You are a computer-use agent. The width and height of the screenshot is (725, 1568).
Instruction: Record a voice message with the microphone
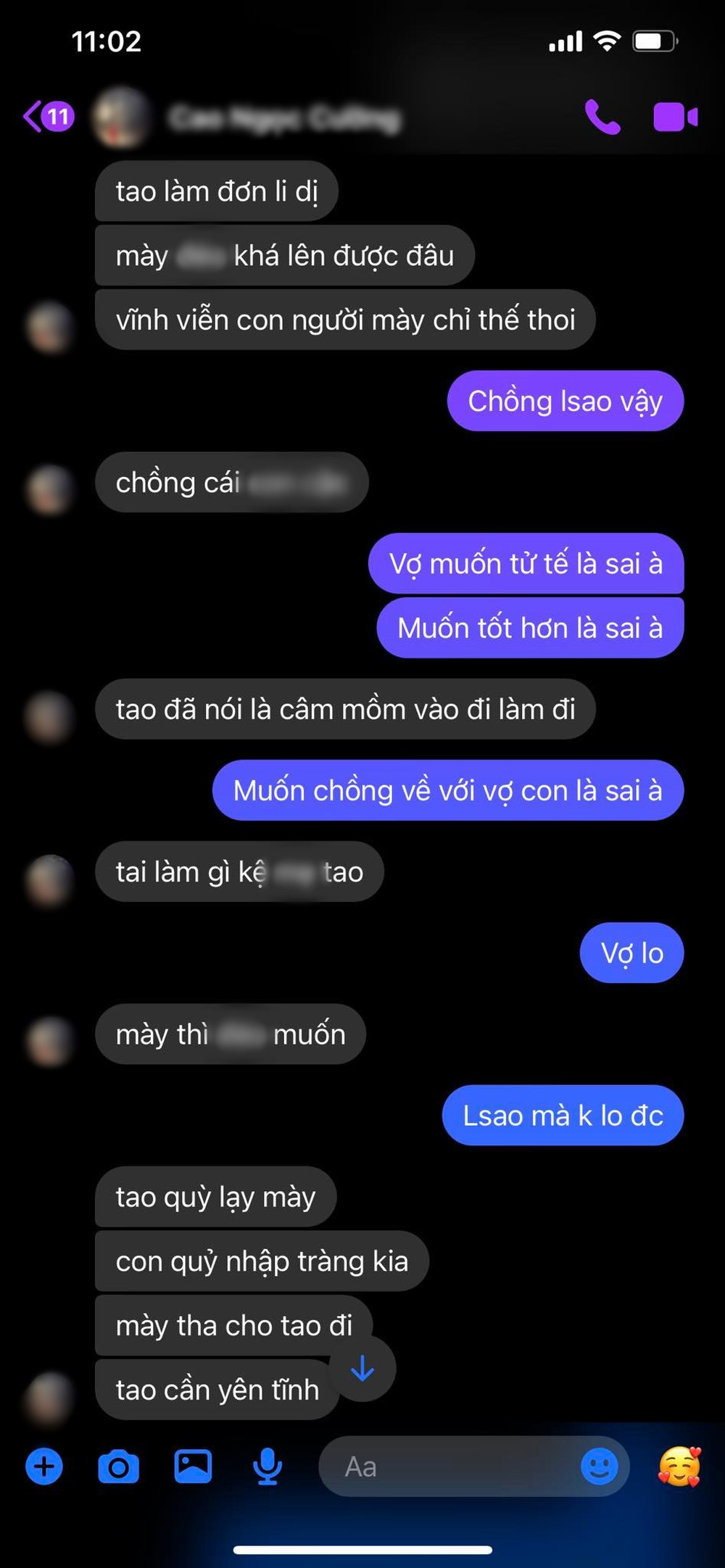(x=268, y=1466)
